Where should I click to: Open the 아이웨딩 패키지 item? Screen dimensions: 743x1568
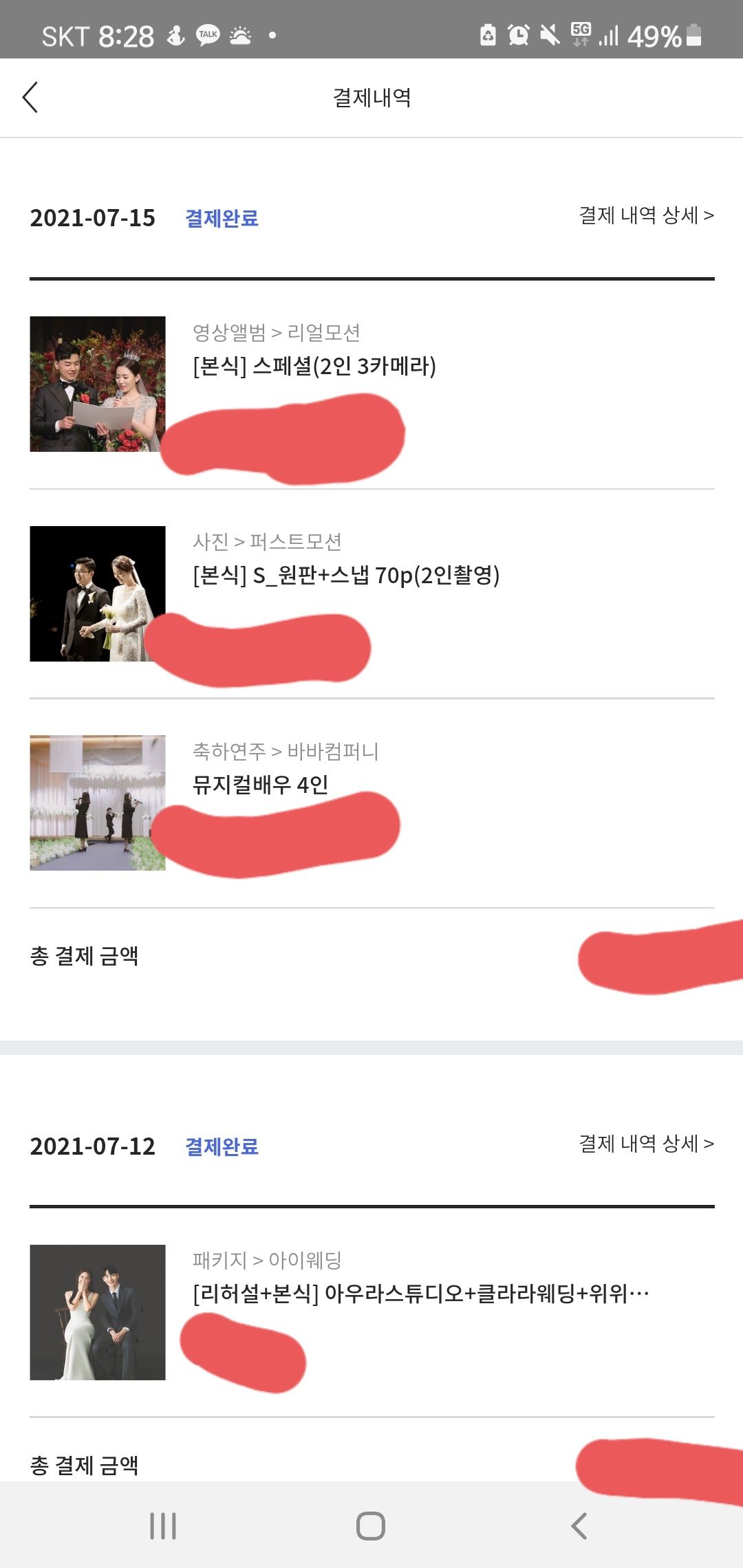(420, 1294)
